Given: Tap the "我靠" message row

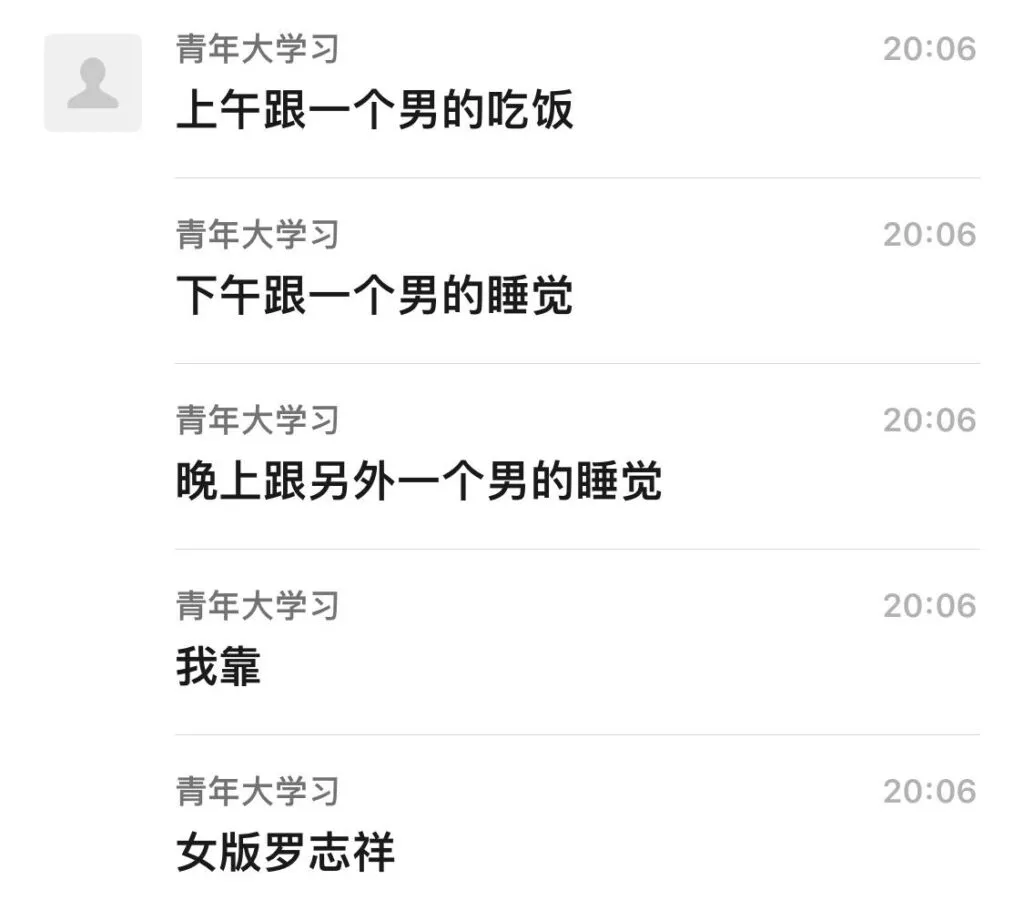Looking at the screenshot, I should (219, 667).
